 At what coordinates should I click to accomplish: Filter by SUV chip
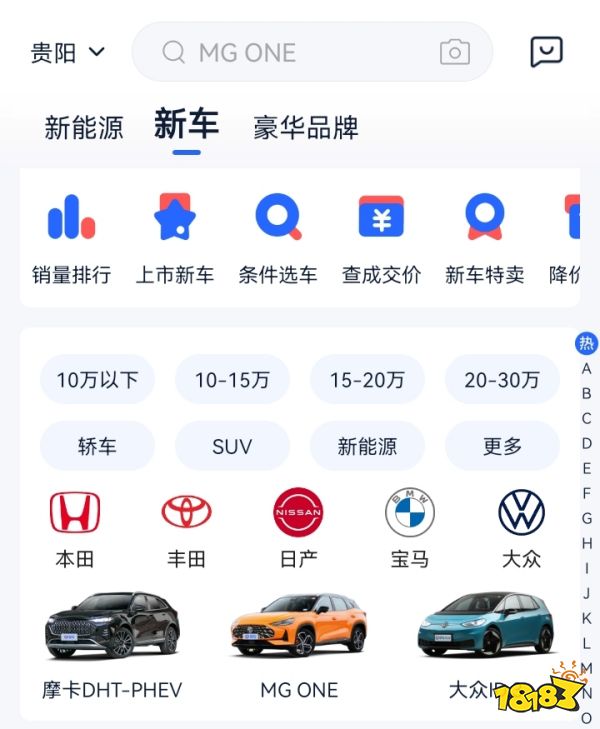[x=232, y=446]
